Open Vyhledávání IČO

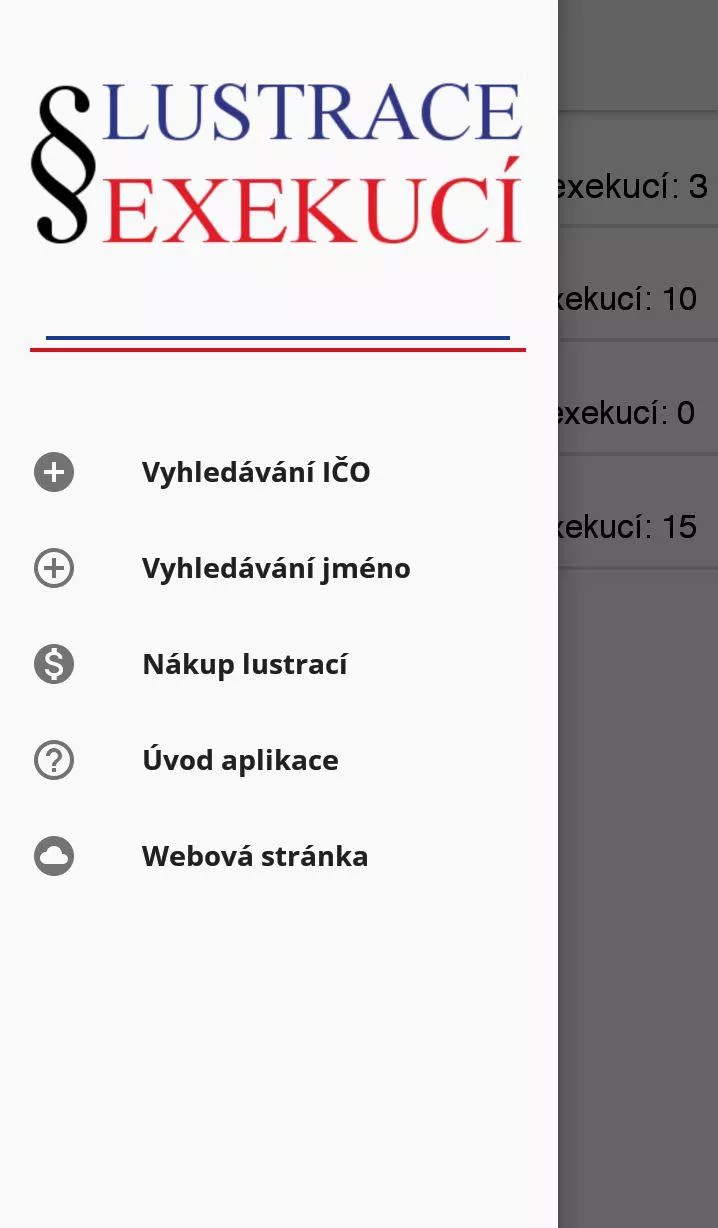pyautogui.click(x=279, y=472)
